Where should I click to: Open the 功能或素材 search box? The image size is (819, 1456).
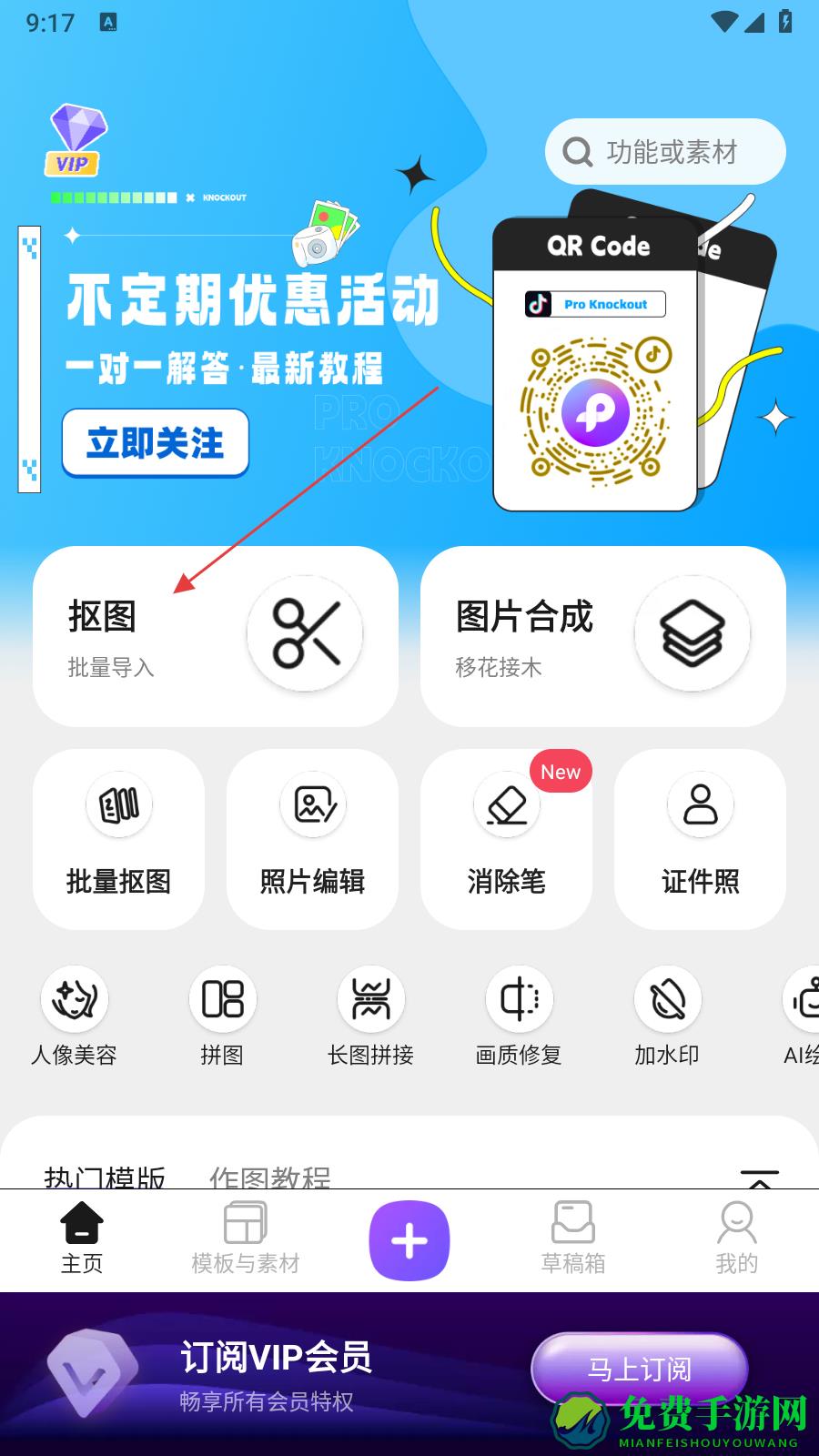665,152
